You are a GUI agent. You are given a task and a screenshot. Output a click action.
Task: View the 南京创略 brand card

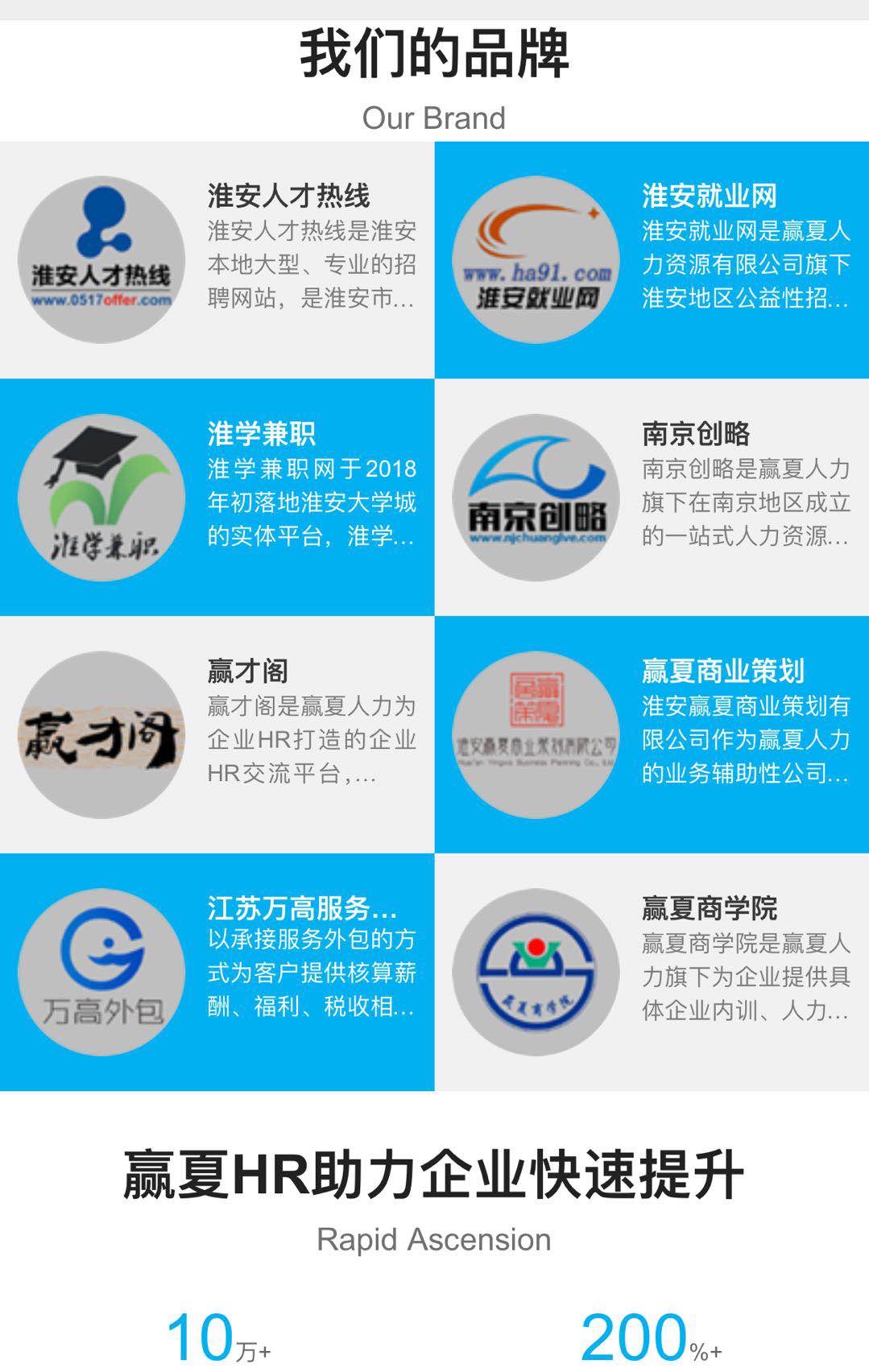(x=652, y=498)
